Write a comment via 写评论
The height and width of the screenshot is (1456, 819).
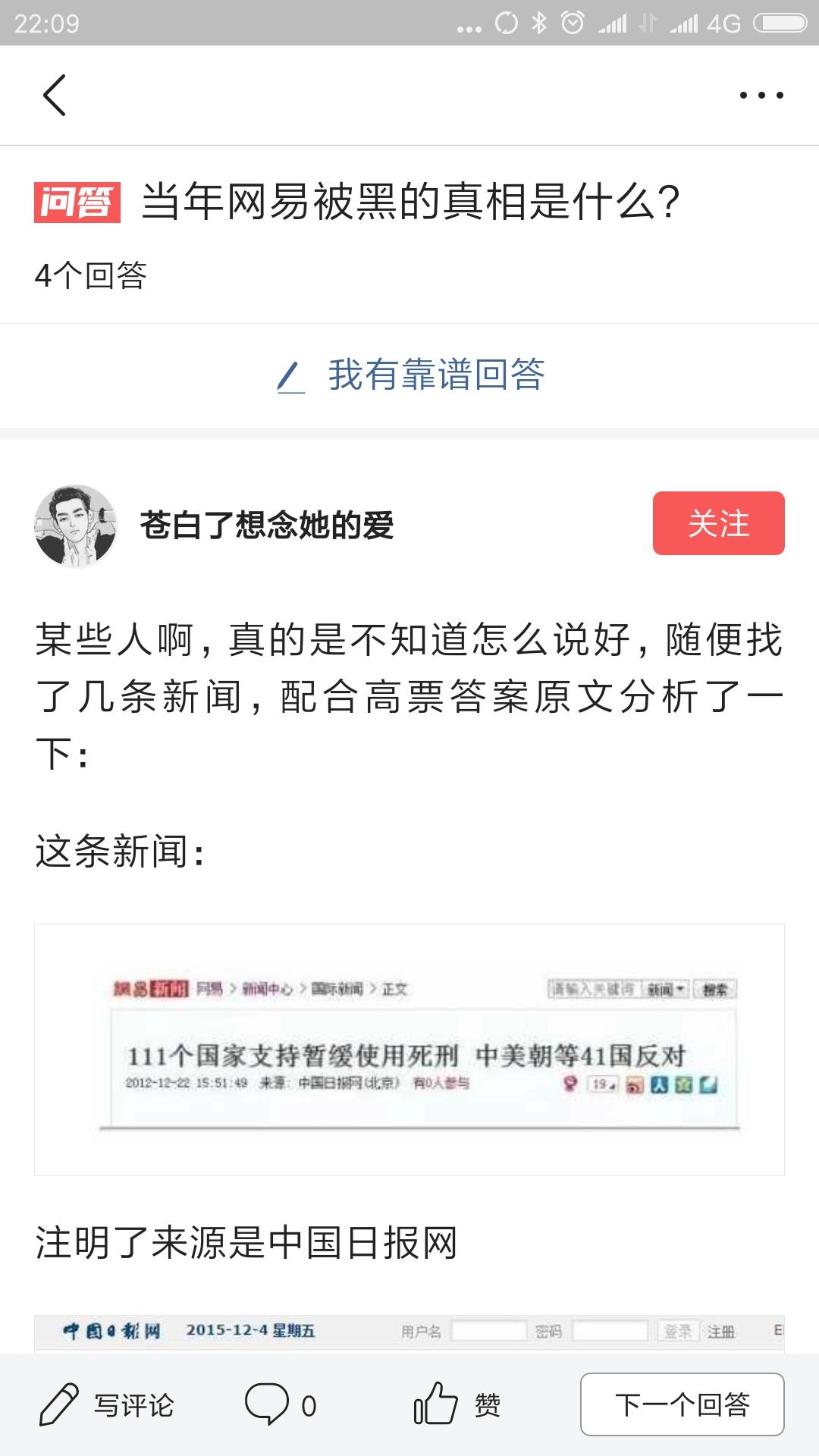coord(106,1404)
